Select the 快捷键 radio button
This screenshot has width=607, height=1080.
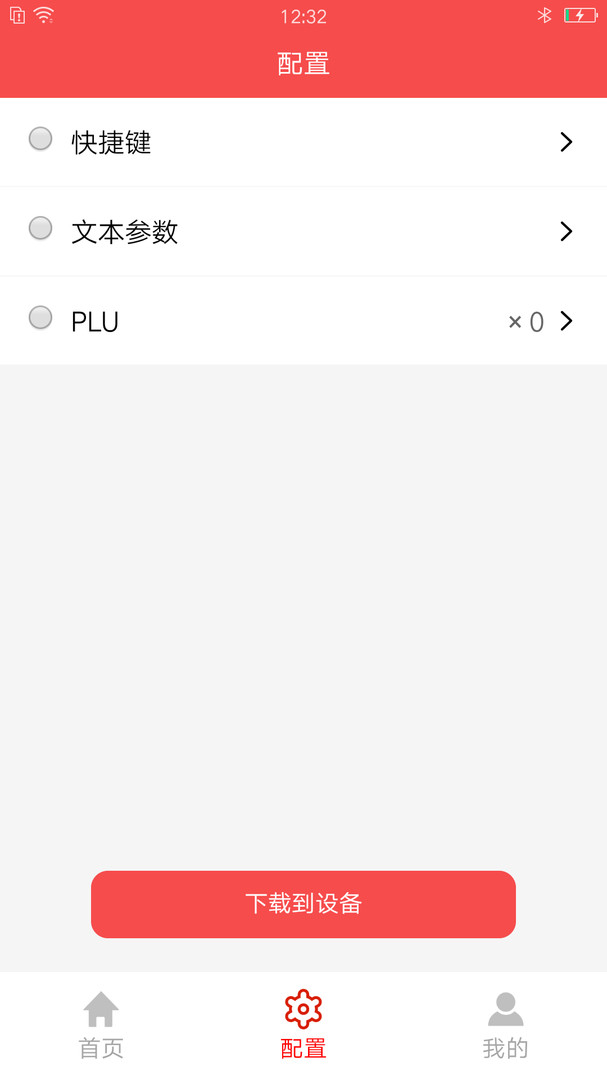point(40,139)
